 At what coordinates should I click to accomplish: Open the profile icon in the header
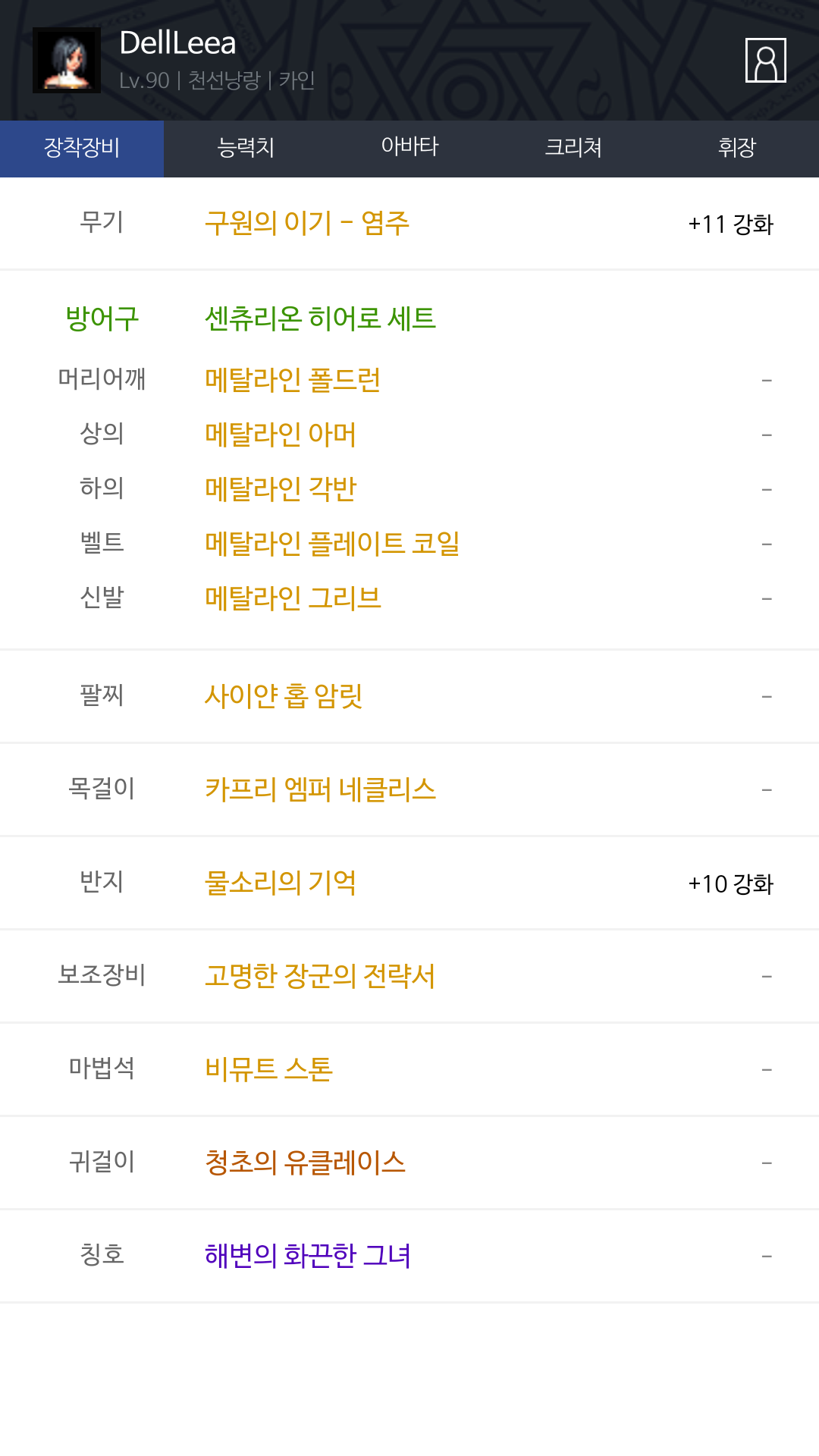tap(765, 60)
